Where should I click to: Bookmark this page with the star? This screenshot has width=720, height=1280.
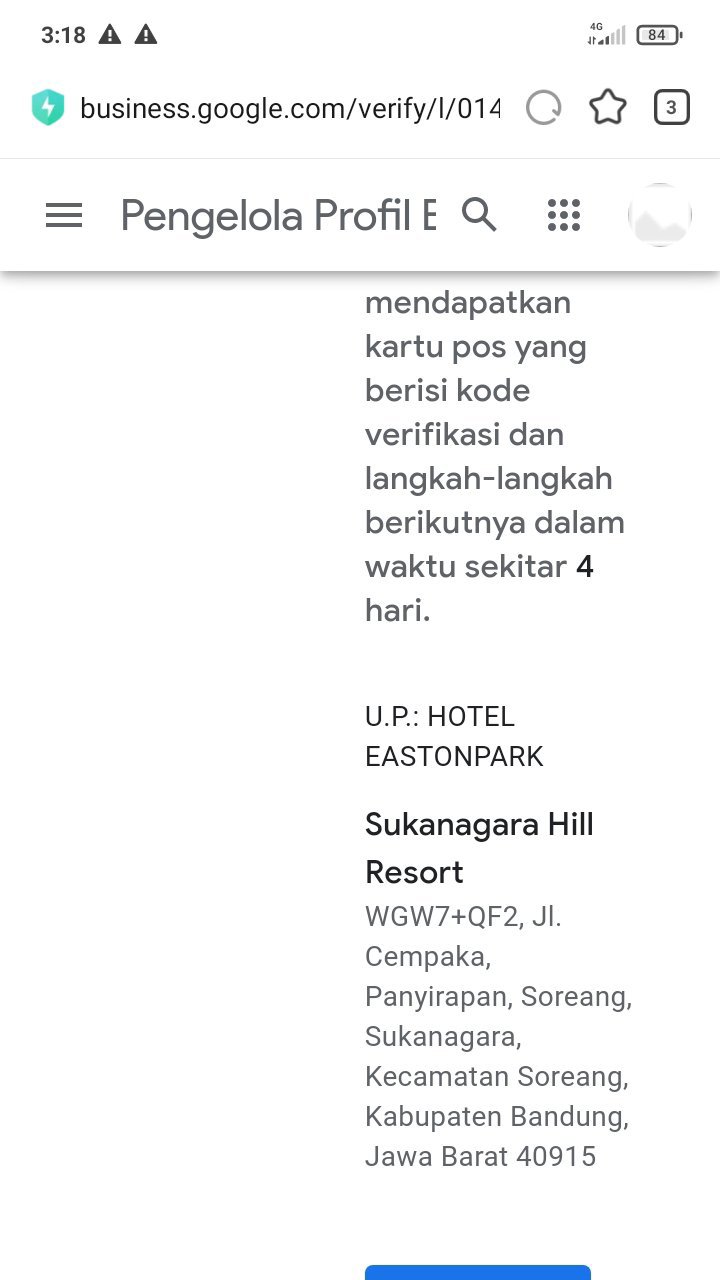click(608, 108)
